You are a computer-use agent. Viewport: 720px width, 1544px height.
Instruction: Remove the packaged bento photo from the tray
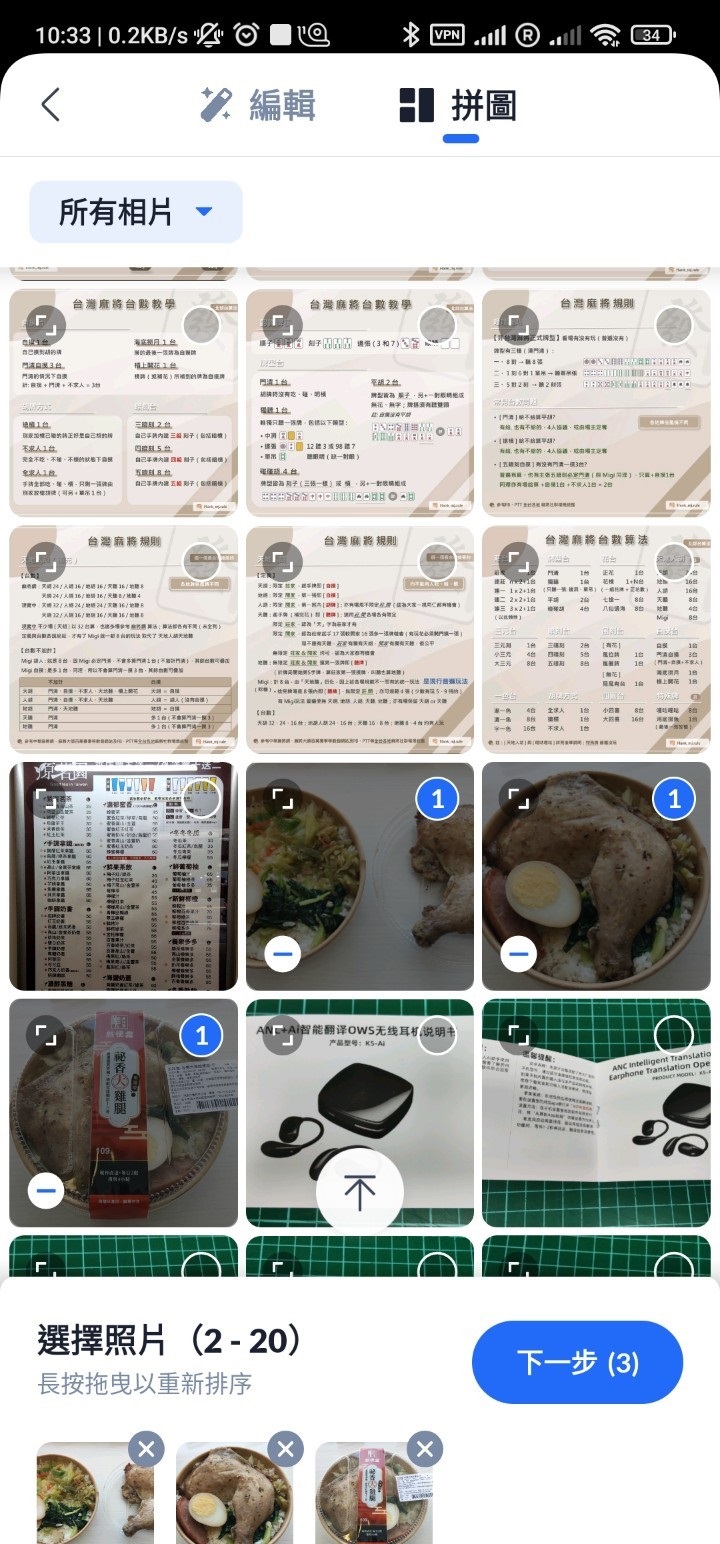(424, 1450)
